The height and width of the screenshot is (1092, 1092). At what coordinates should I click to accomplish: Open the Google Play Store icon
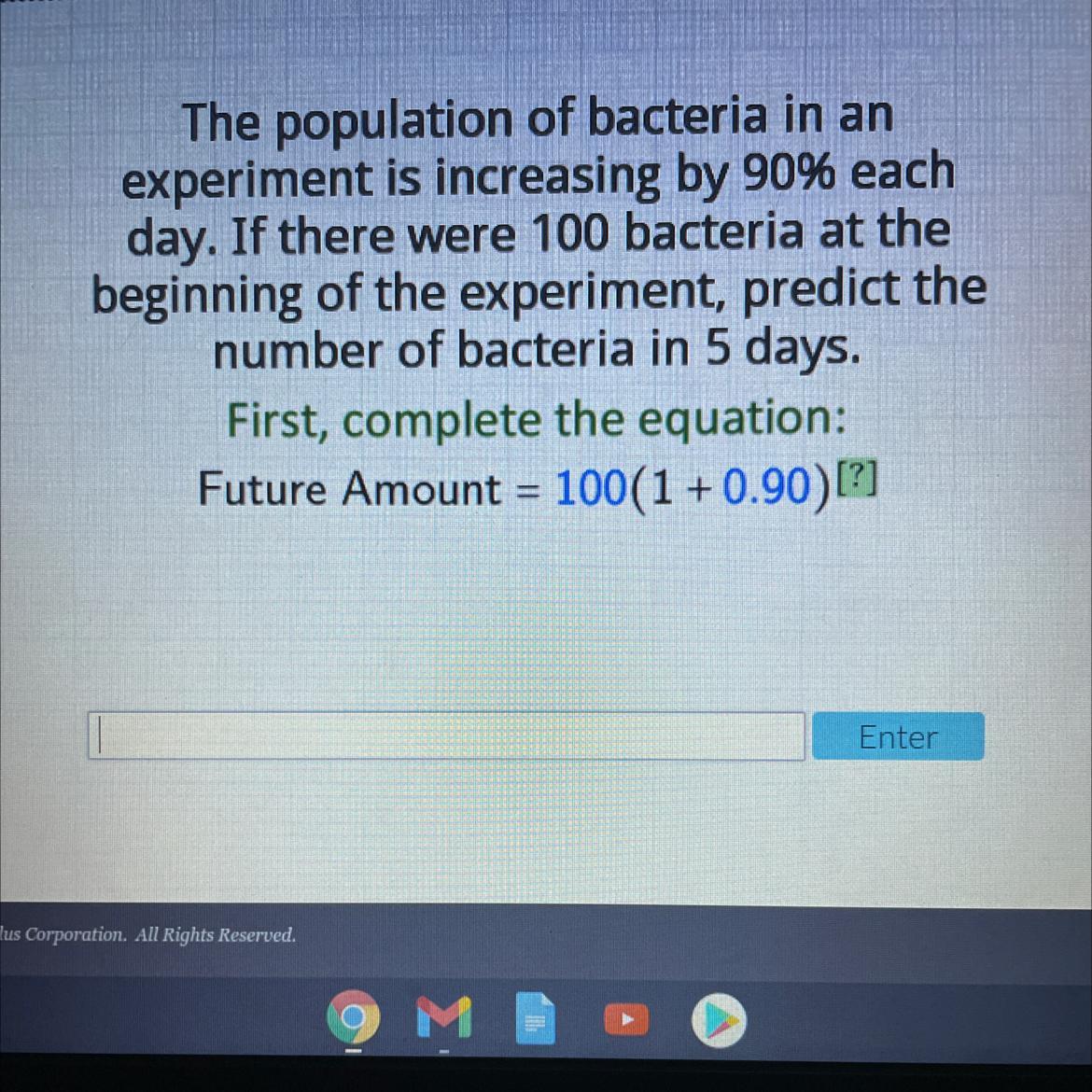click(718, 1020)
